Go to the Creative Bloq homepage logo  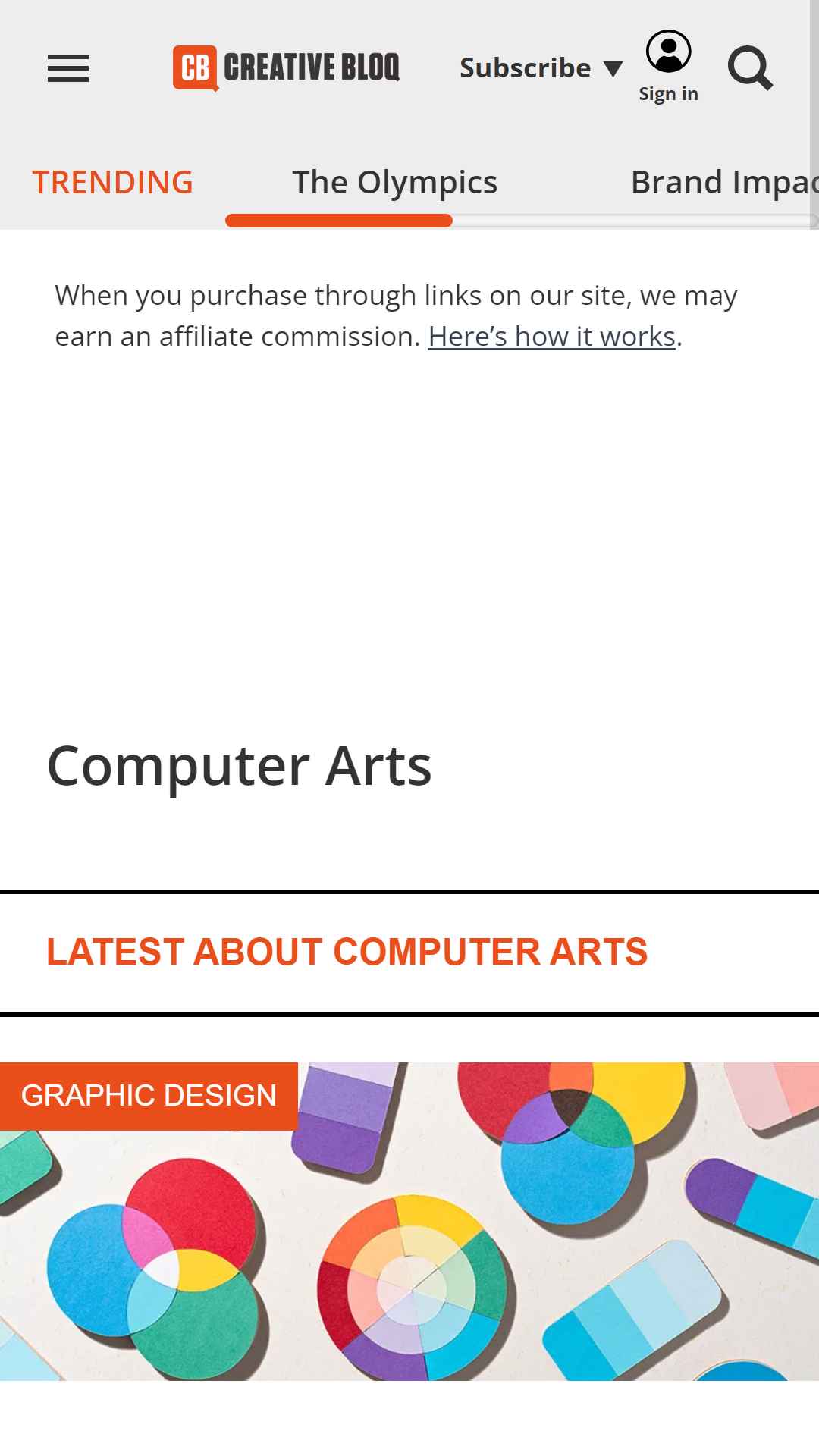coord(286,68)
